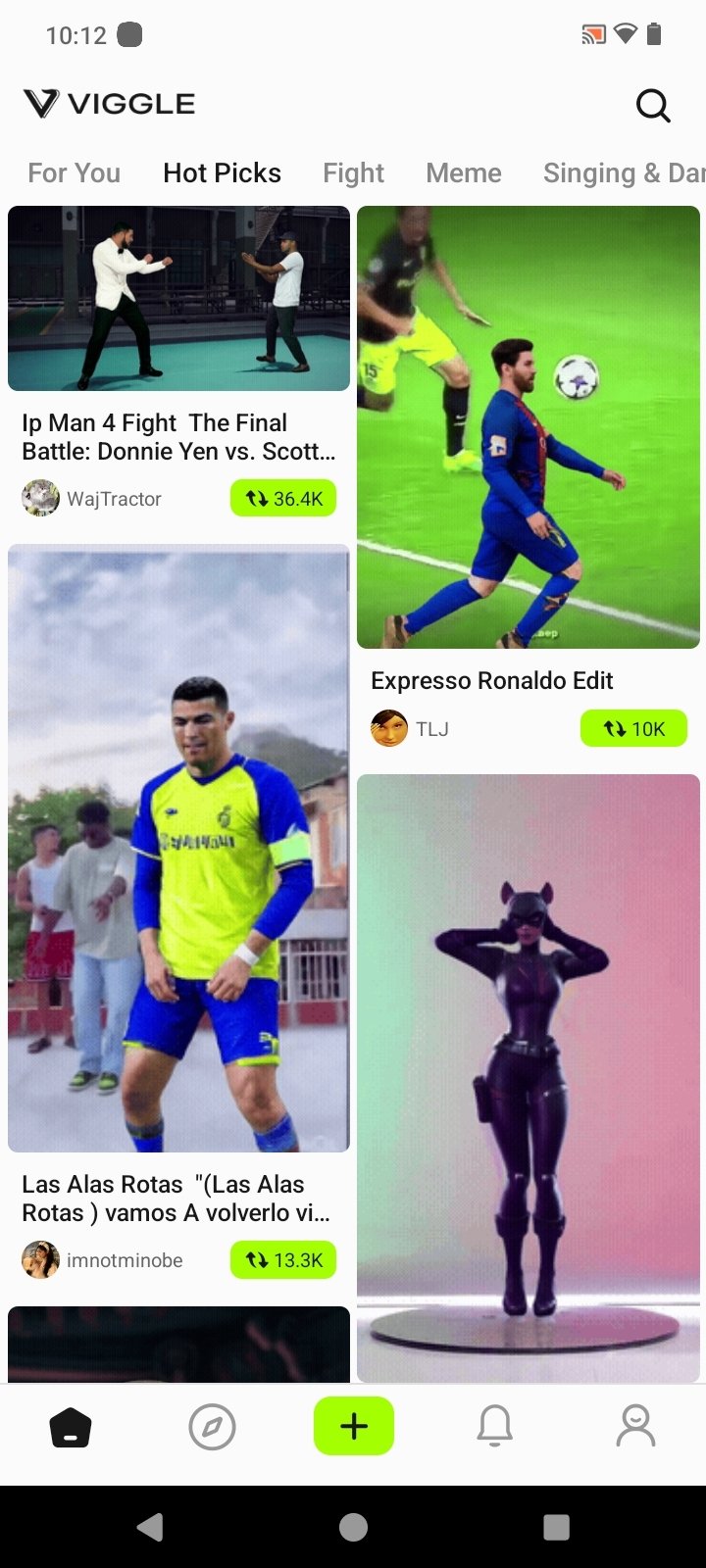706x1568 pixels.
Task: Tap the 13.3K remix button
Action: 283,1260
